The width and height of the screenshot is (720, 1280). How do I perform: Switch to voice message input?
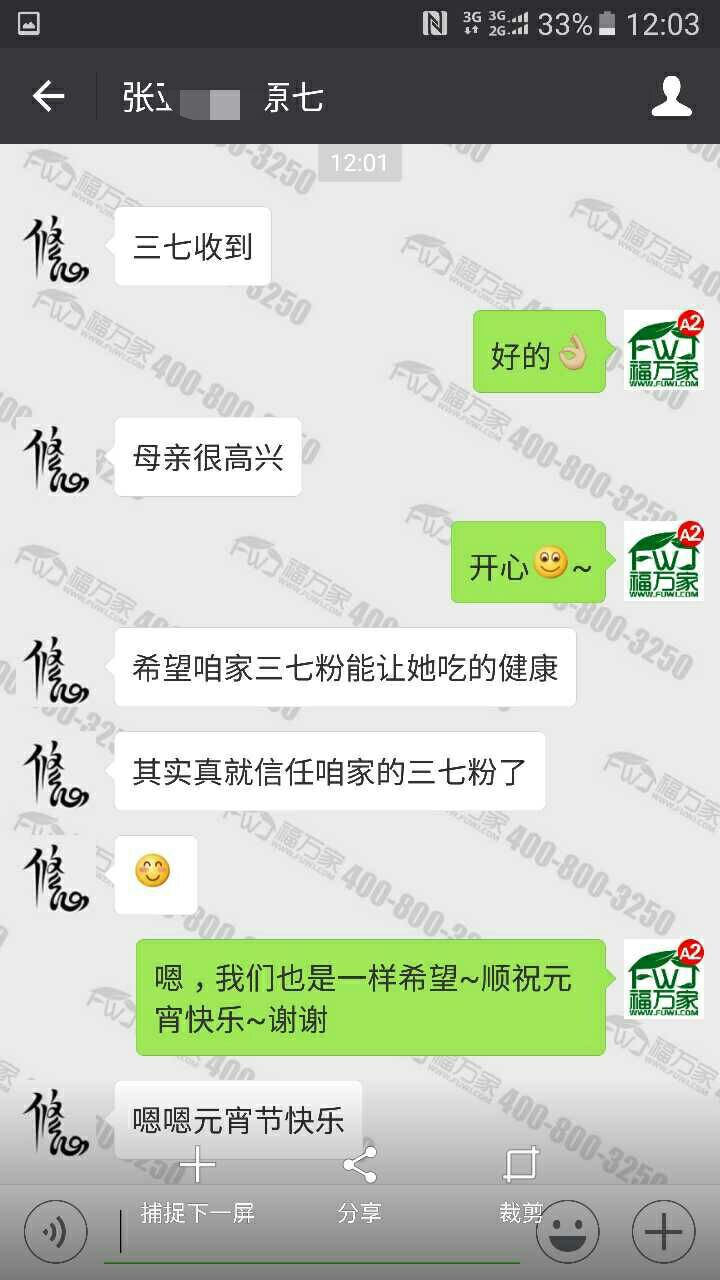[x=55, y=1232]
